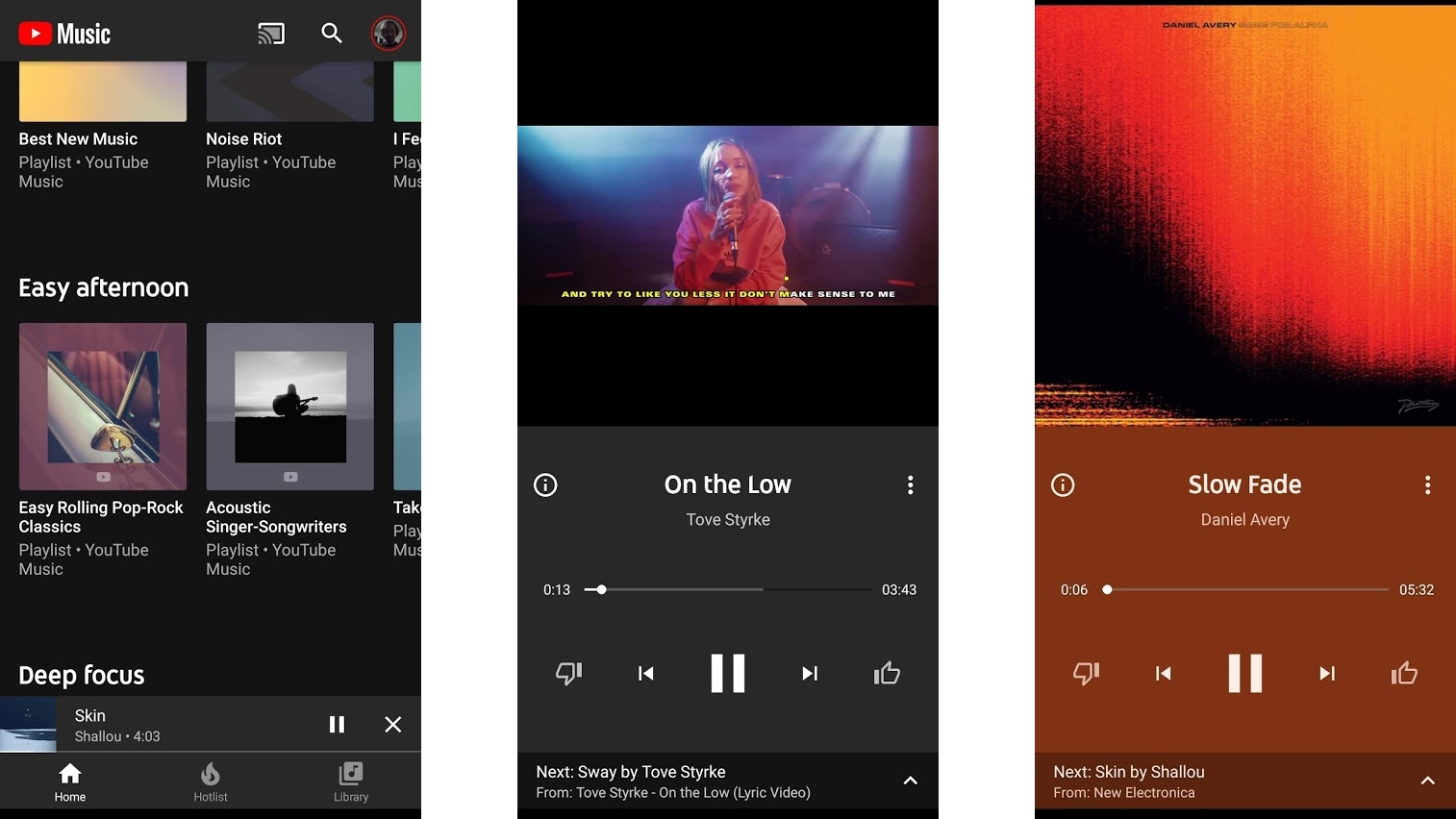1456x819 pixels.
Task: Open the Acoustic Singer-Songwriters playlist
Action: click(289, 407)
